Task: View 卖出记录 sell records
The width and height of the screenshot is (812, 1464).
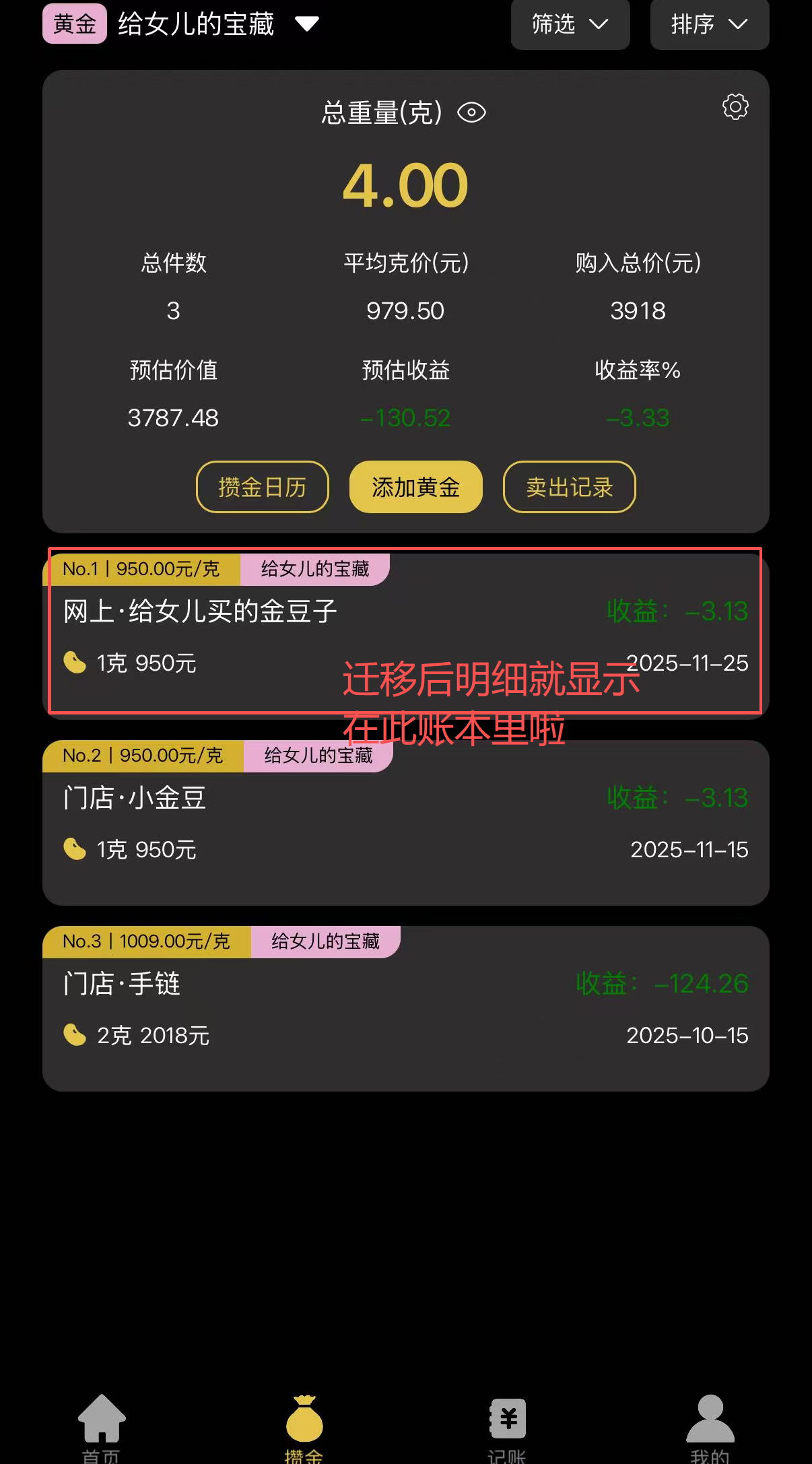Action: coord(569,487)
